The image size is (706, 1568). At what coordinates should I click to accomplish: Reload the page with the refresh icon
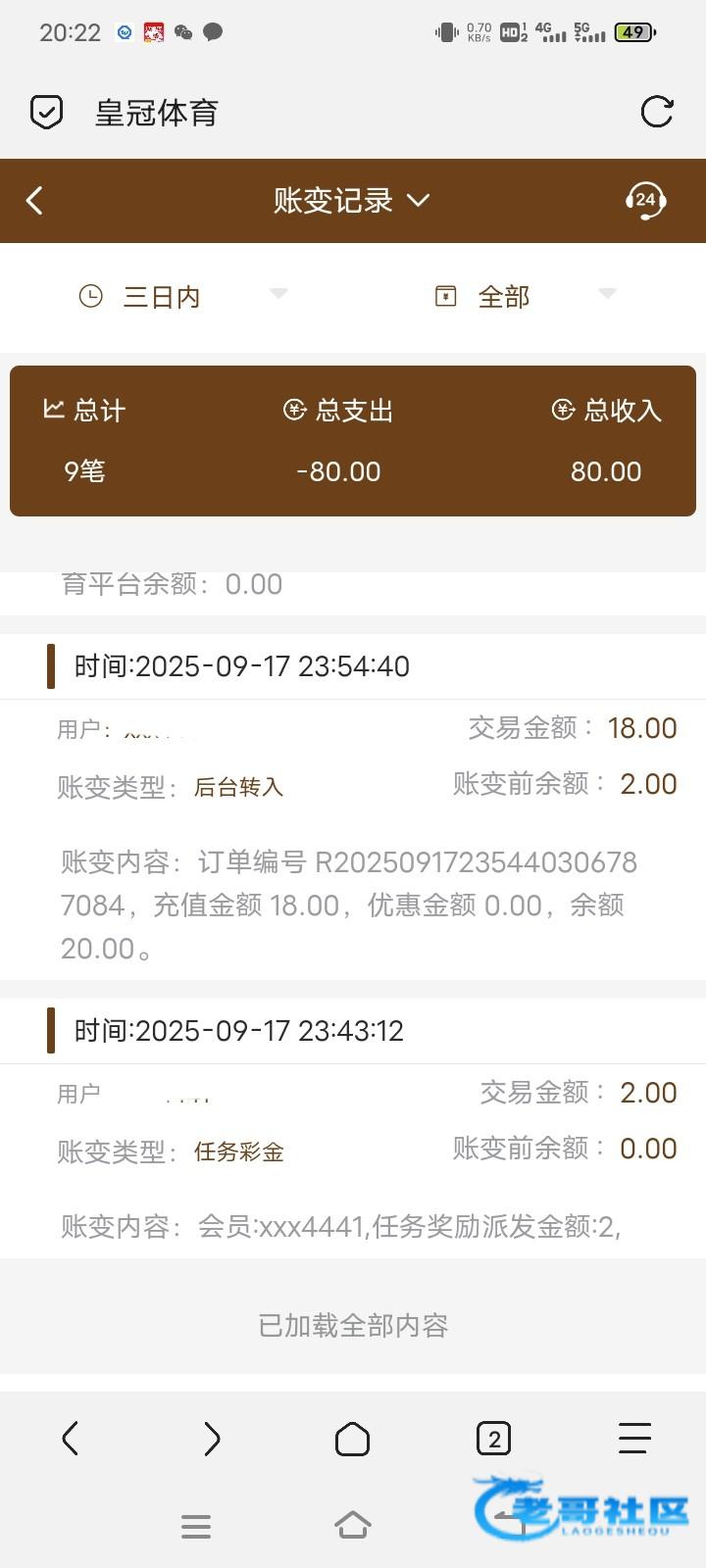coord(656,112)
